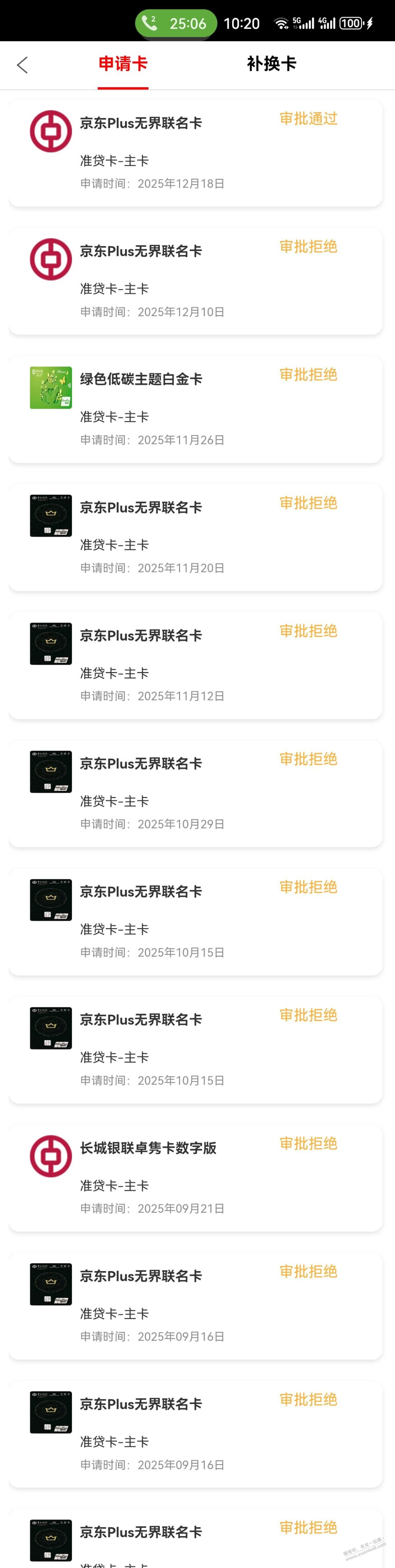Image resolution: width=395 pixels, height=1568 pixels.
Task: View the application dated 2025年11月12日
Action: pyautogui.click(x=196, y=665)
